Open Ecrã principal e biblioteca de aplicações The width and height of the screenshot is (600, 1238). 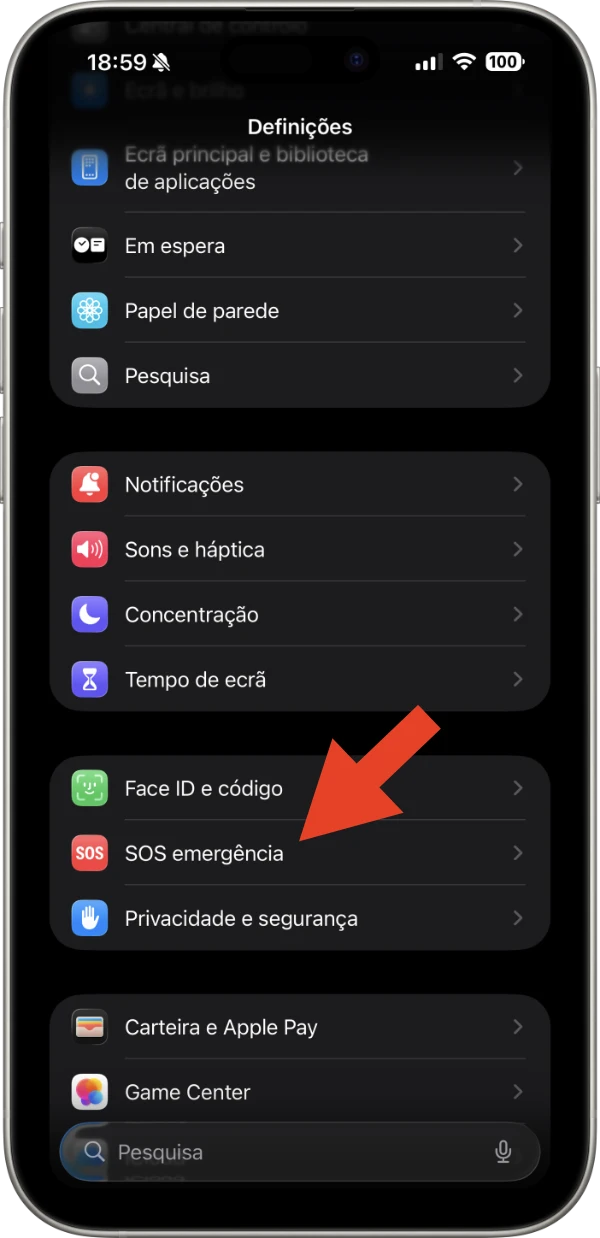coord(298,169)
